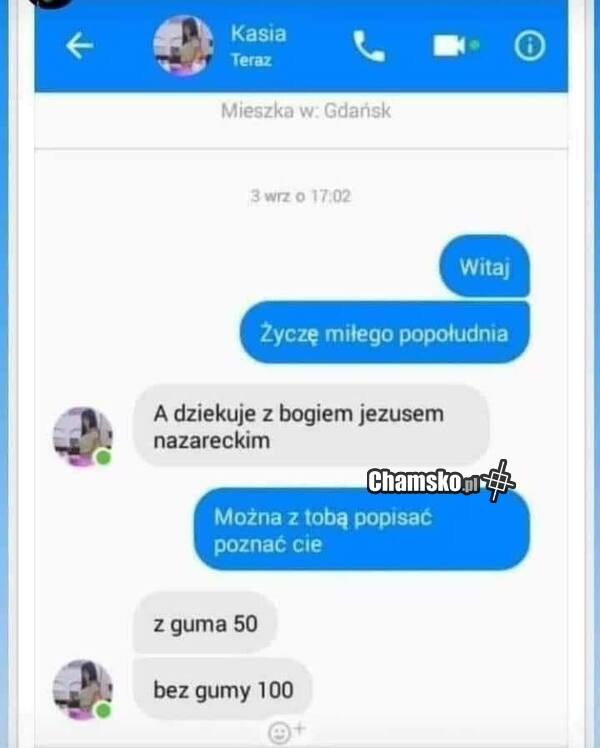Open Kasia's profile picture in header
Screen dimensions: 600x748
(183, 46)
